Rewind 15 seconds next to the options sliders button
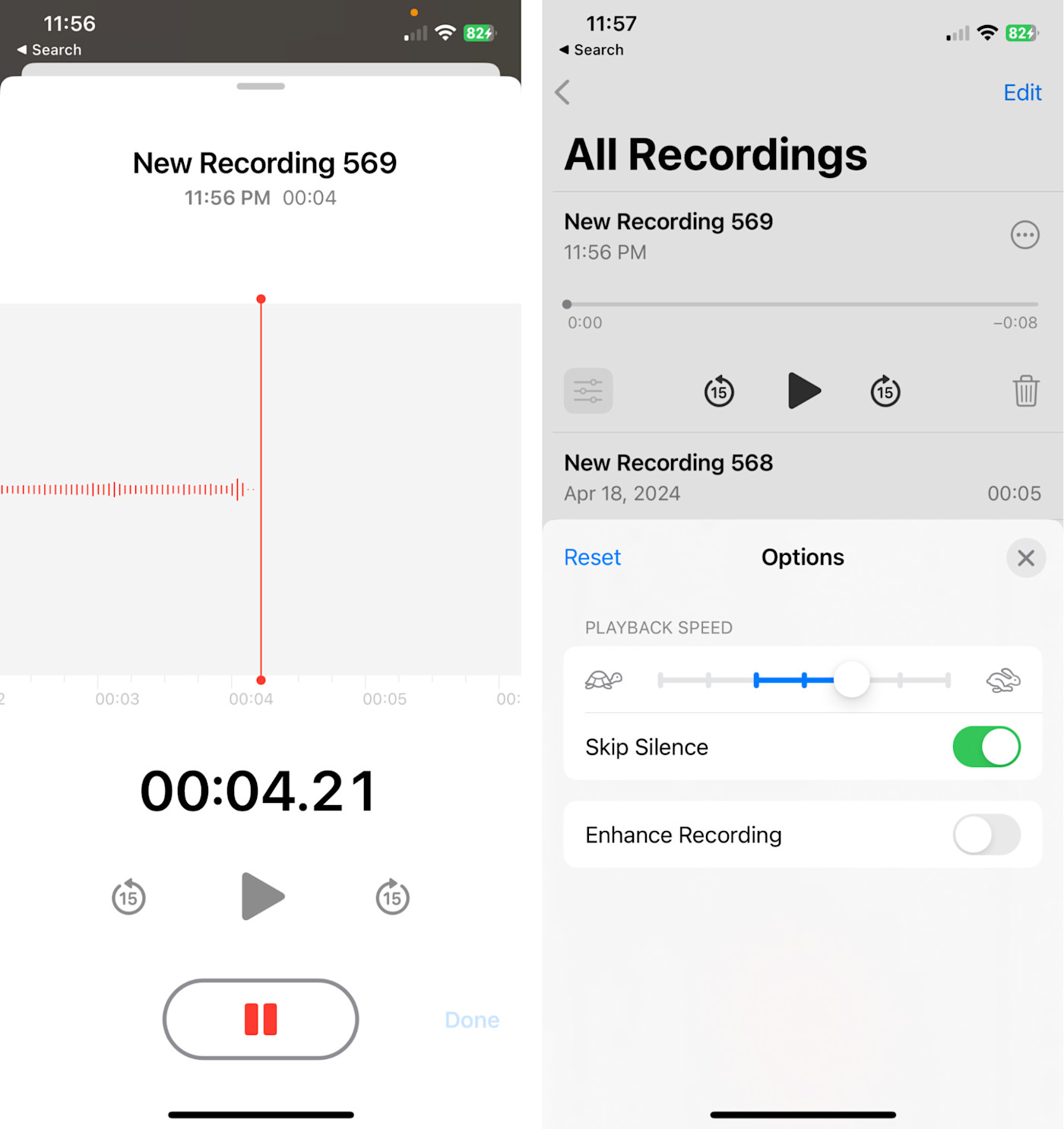Image resolution: width=1064 pixels, height=1129 pixels. pyautogui.click(x=719, y=392)
